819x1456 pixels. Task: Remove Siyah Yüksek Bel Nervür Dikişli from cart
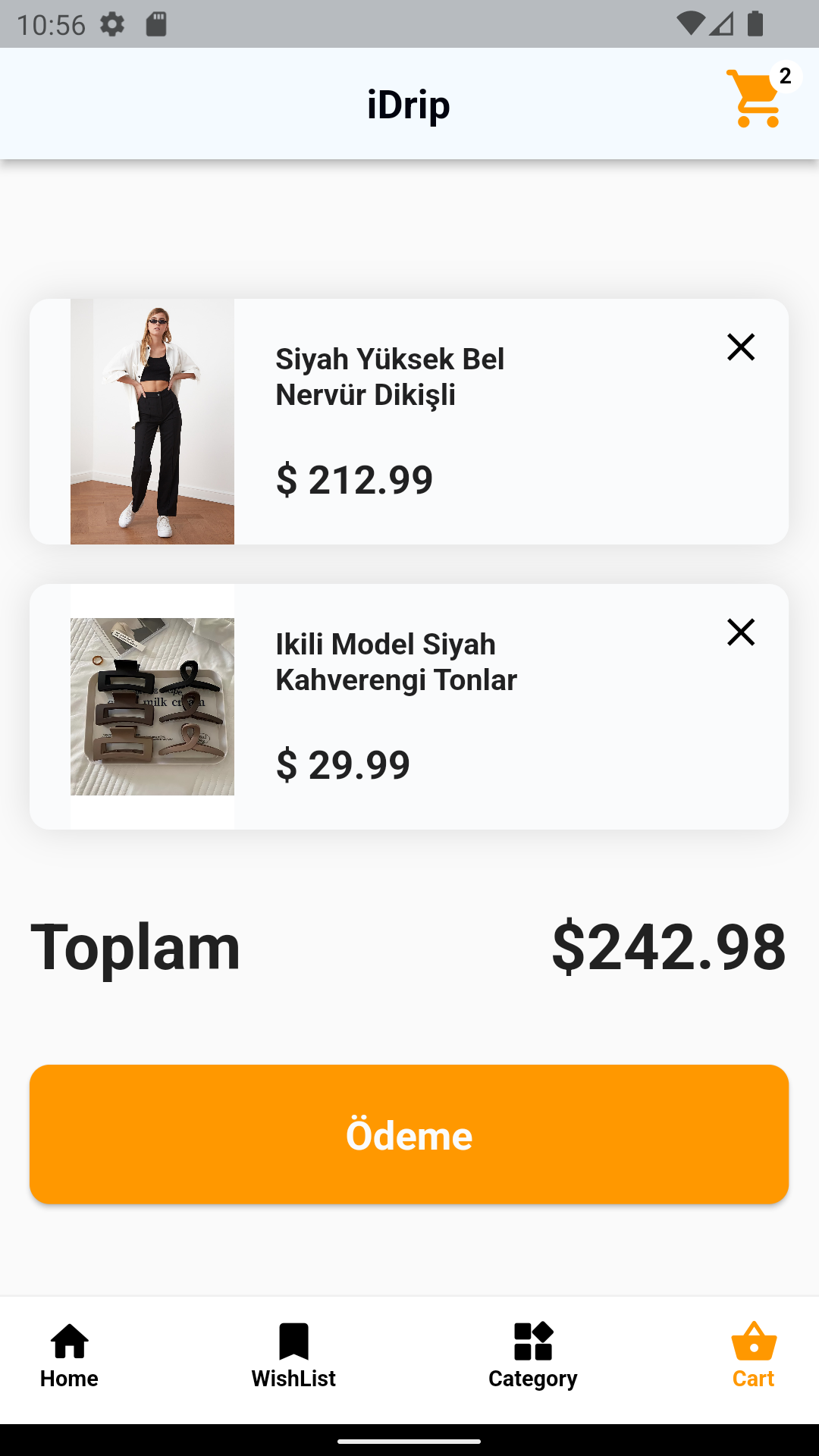pyautogui.click(x=740, y=347)
